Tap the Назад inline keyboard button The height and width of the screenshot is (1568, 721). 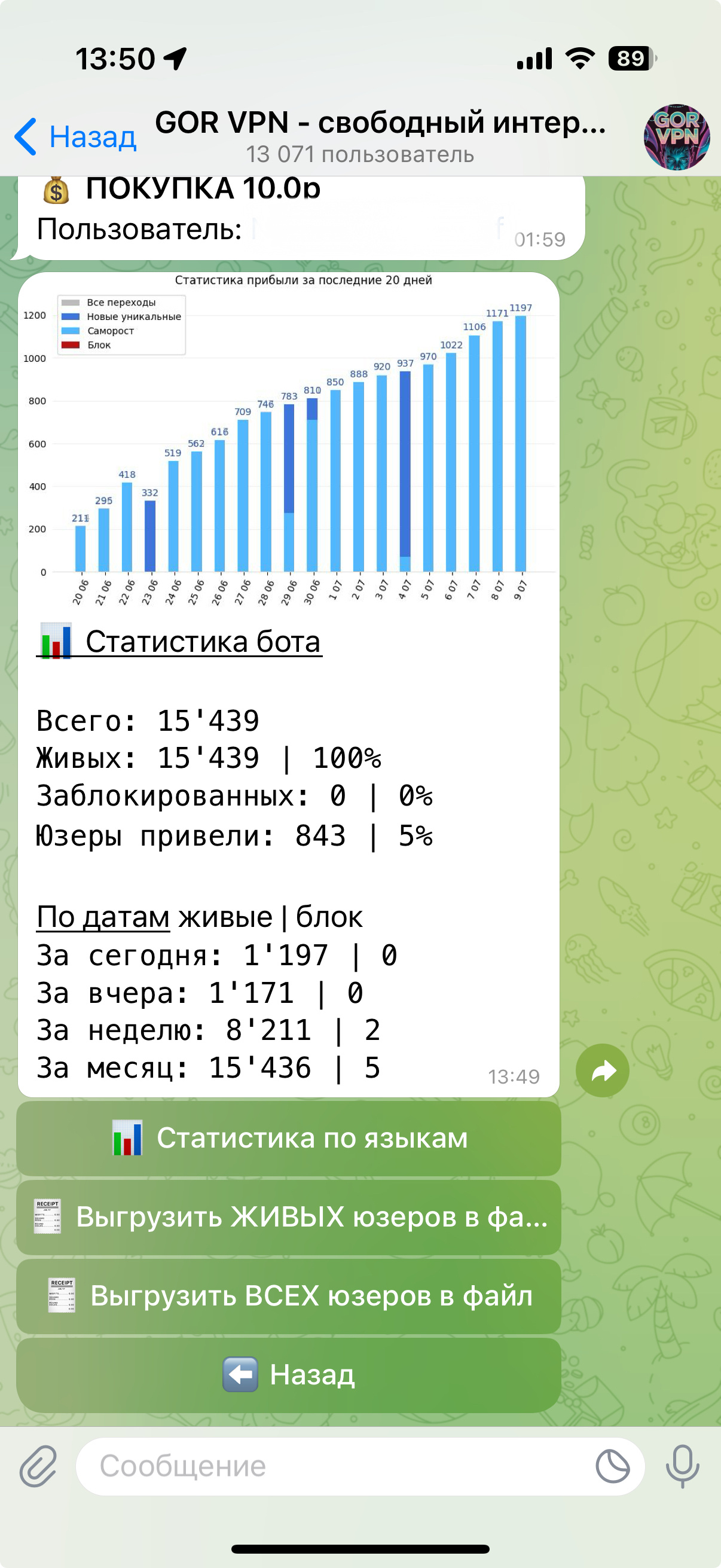[x=288, y=1375]
